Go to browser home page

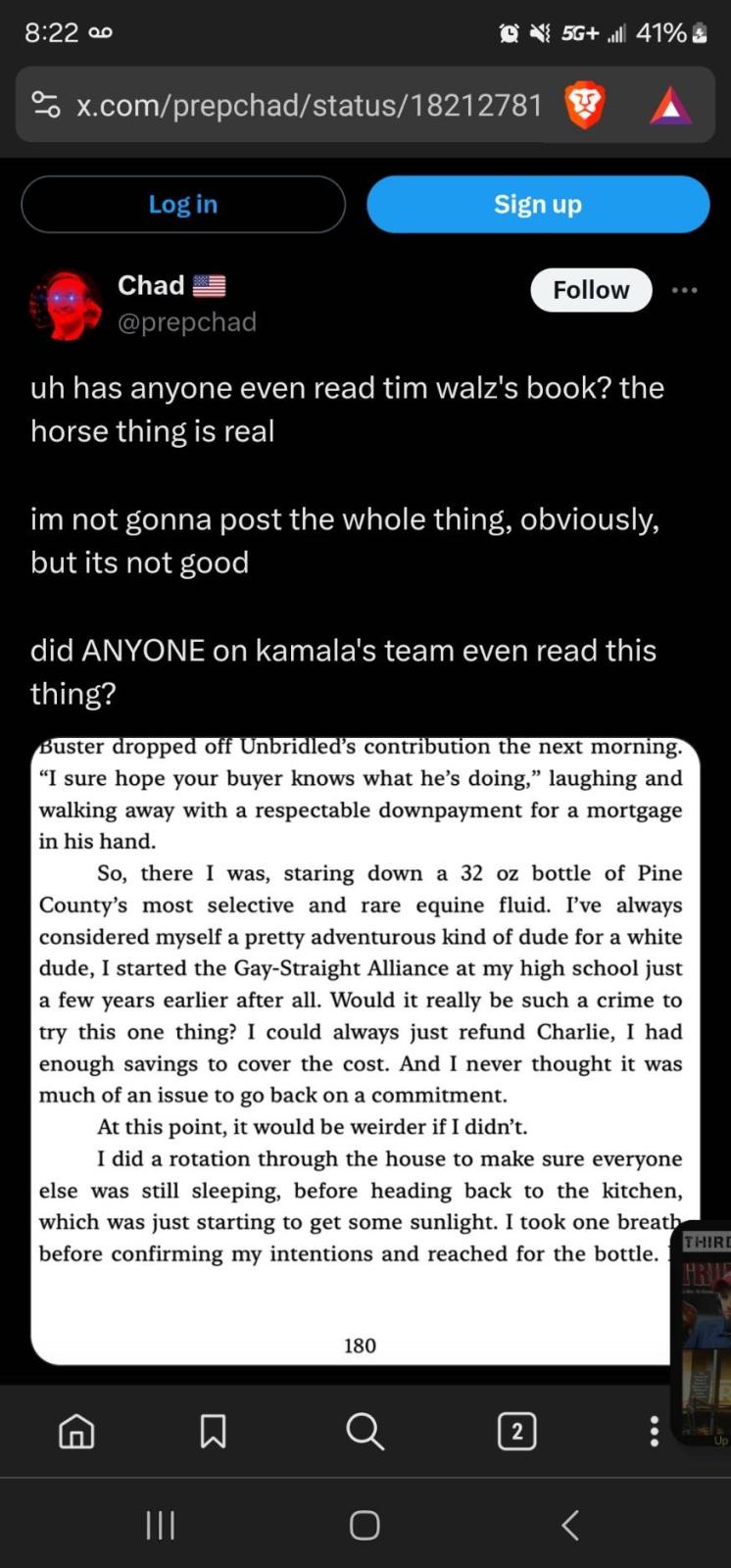coord(76,1432)
